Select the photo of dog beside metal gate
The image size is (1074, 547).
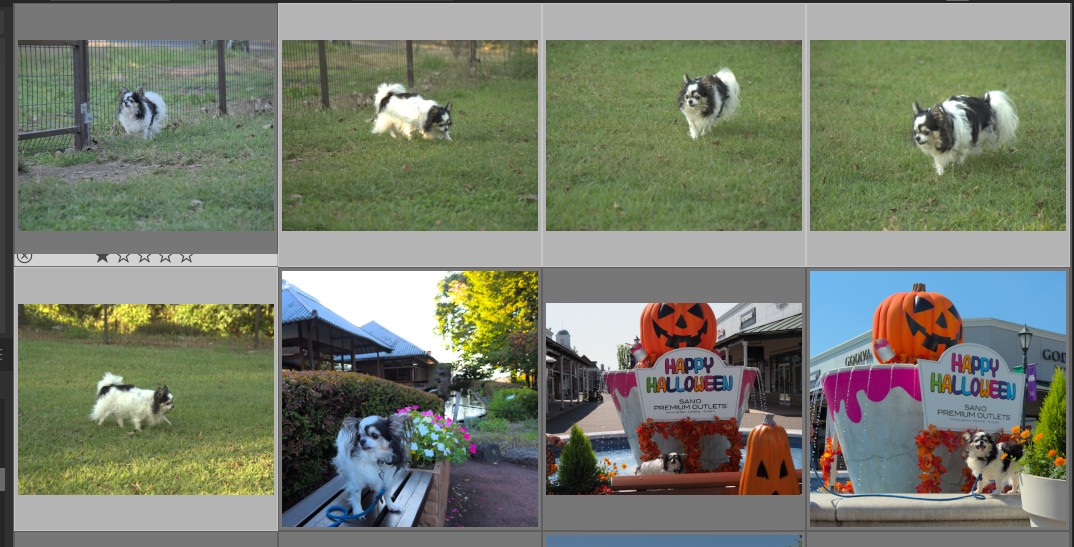coord(146,135)
